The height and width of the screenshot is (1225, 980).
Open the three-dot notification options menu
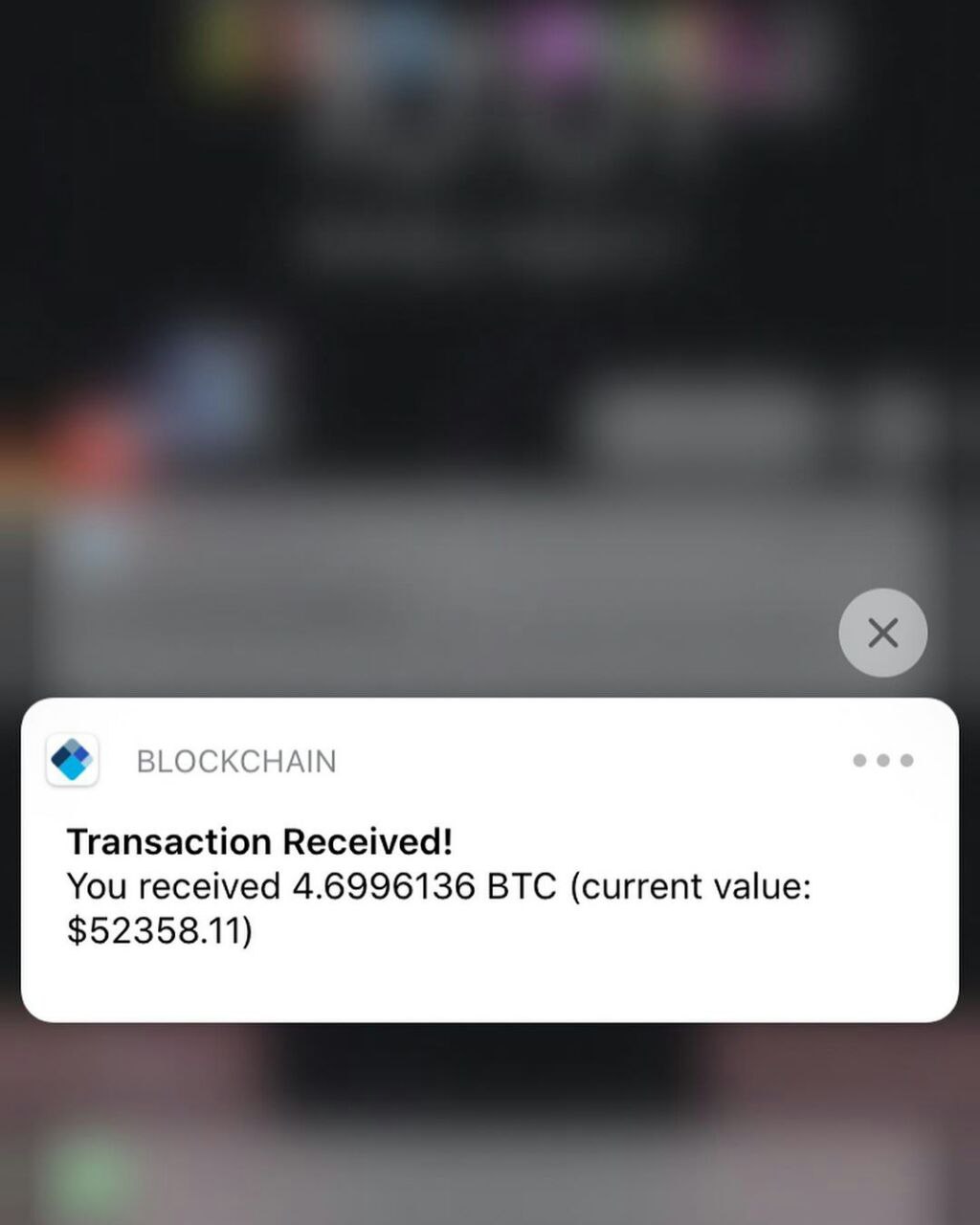coord(882,761)
